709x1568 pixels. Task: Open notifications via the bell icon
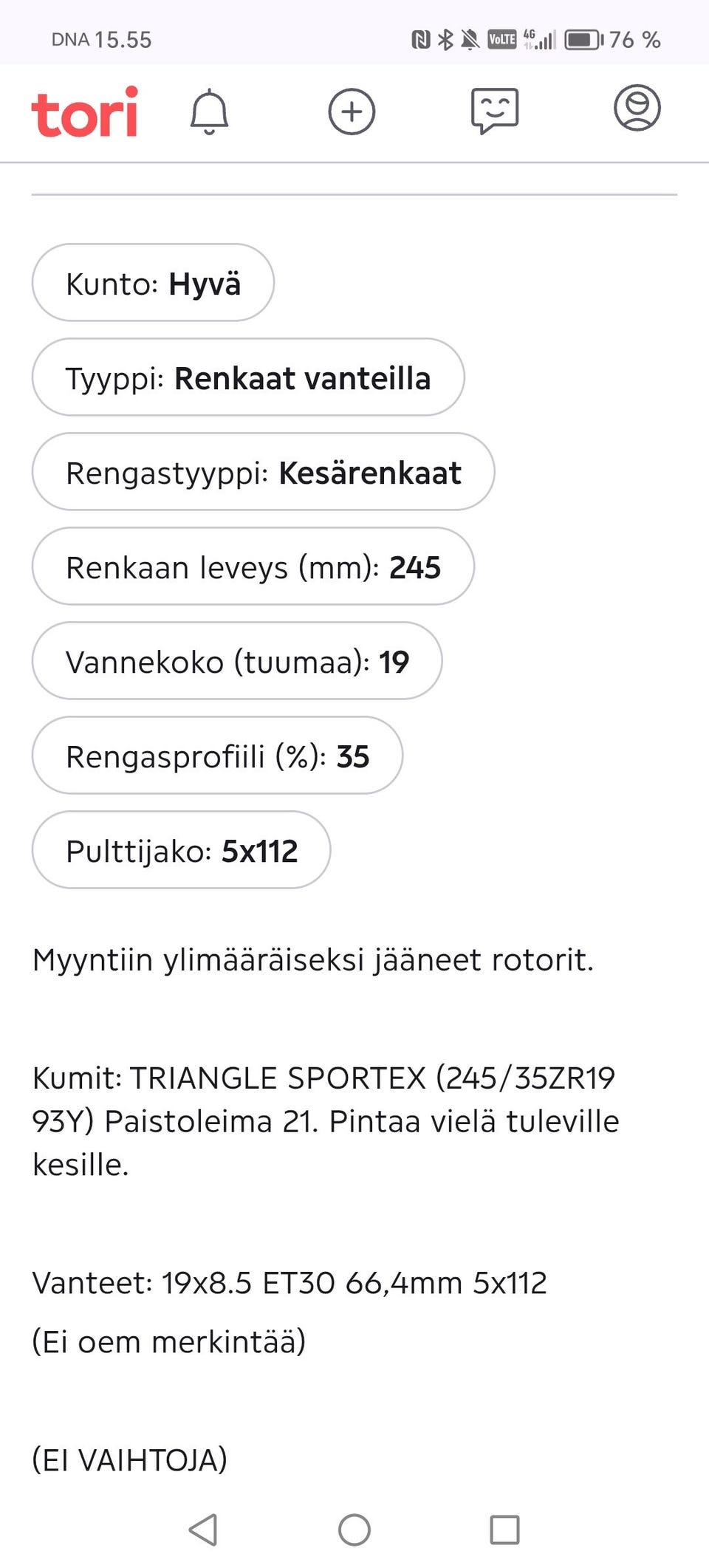coord(210,111)
